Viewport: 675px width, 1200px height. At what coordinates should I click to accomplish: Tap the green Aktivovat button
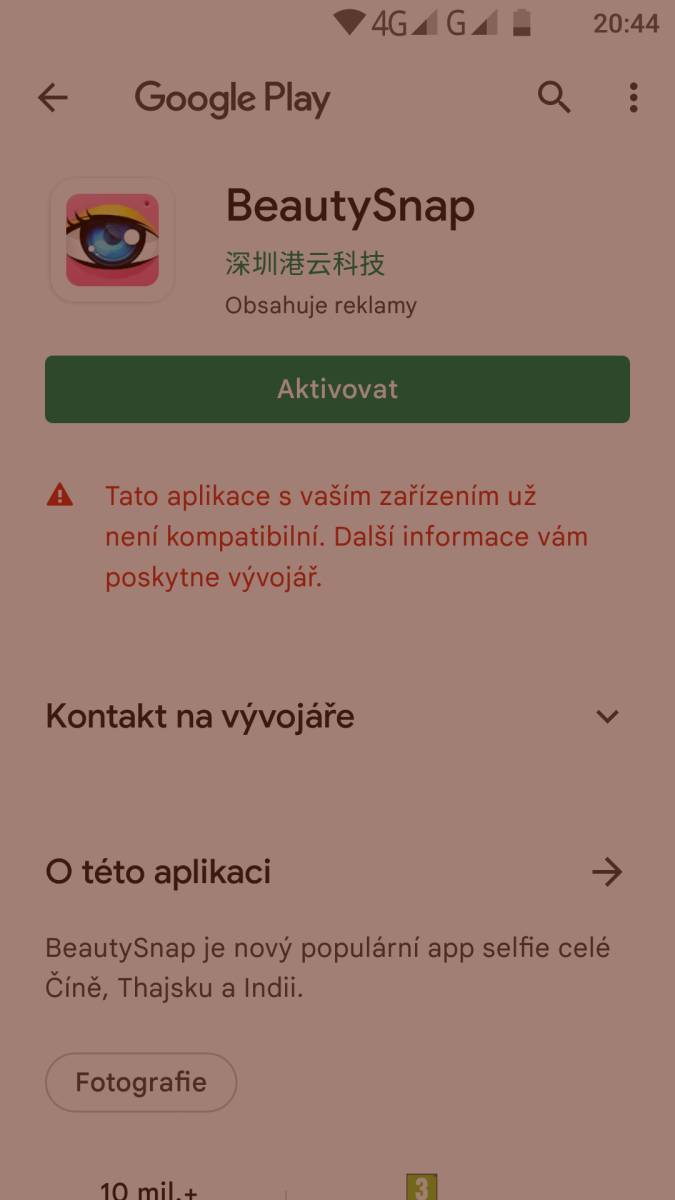tap(337, 389)
